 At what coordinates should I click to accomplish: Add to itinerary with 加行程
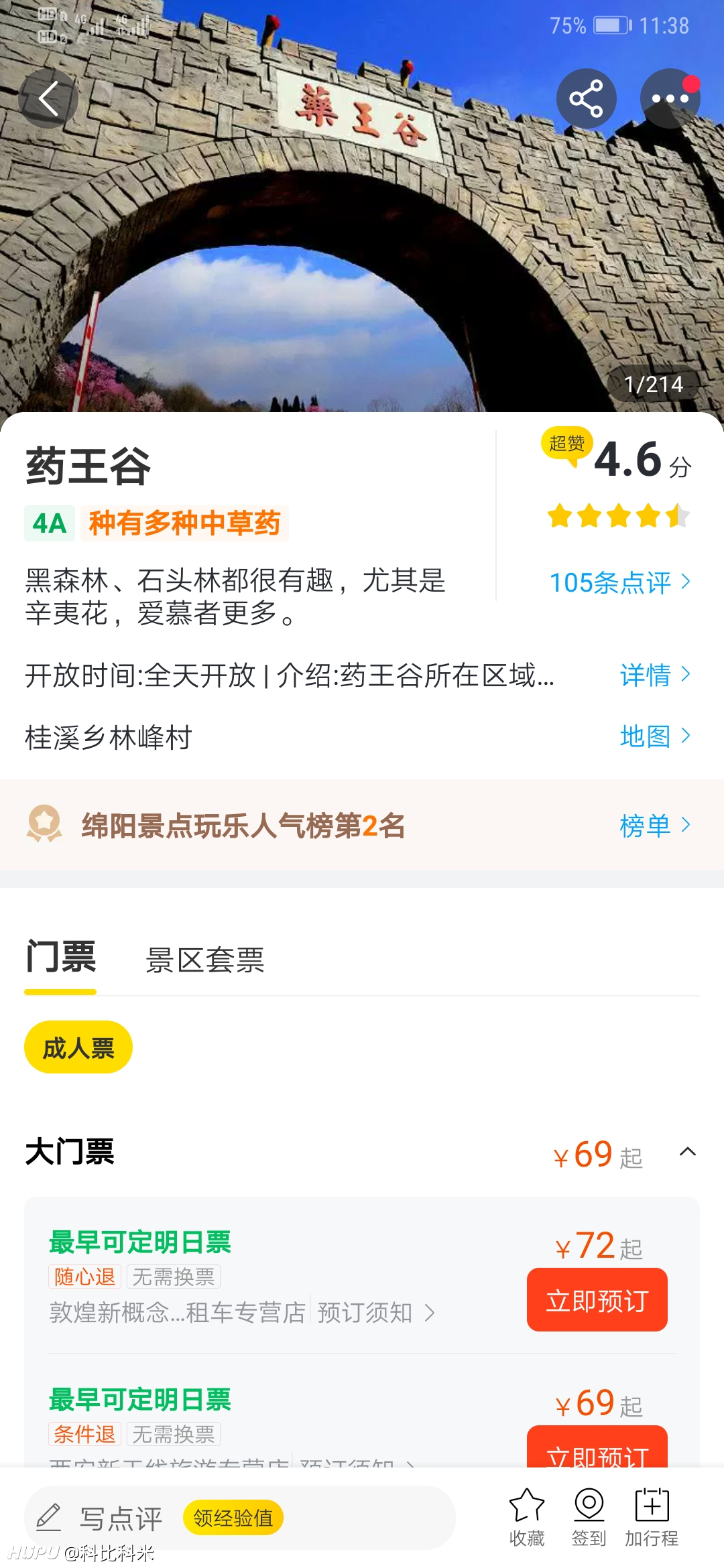(x=652, y=1517)
